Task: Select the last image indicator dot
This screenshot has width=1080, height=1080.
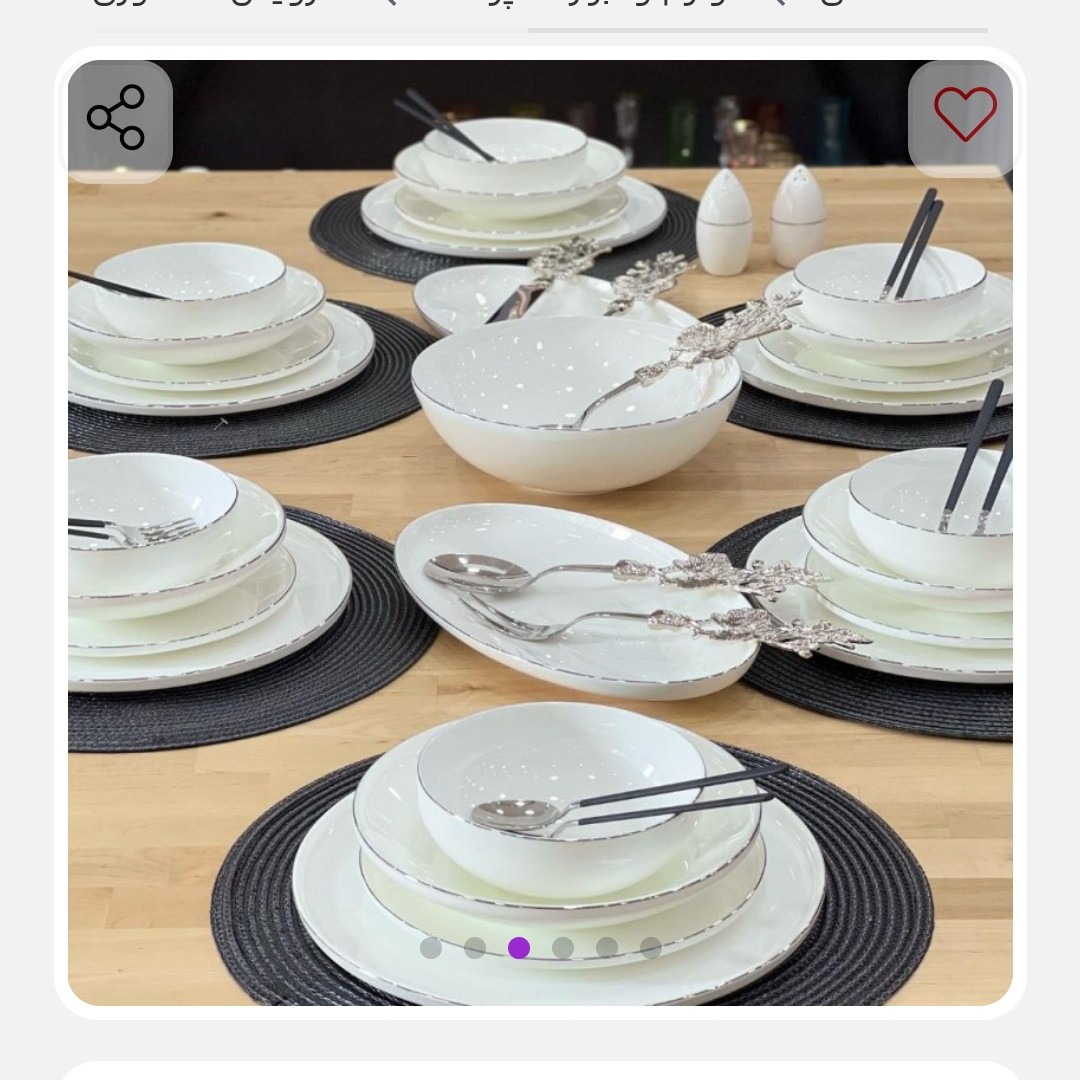Action: [x=651, y=948]
